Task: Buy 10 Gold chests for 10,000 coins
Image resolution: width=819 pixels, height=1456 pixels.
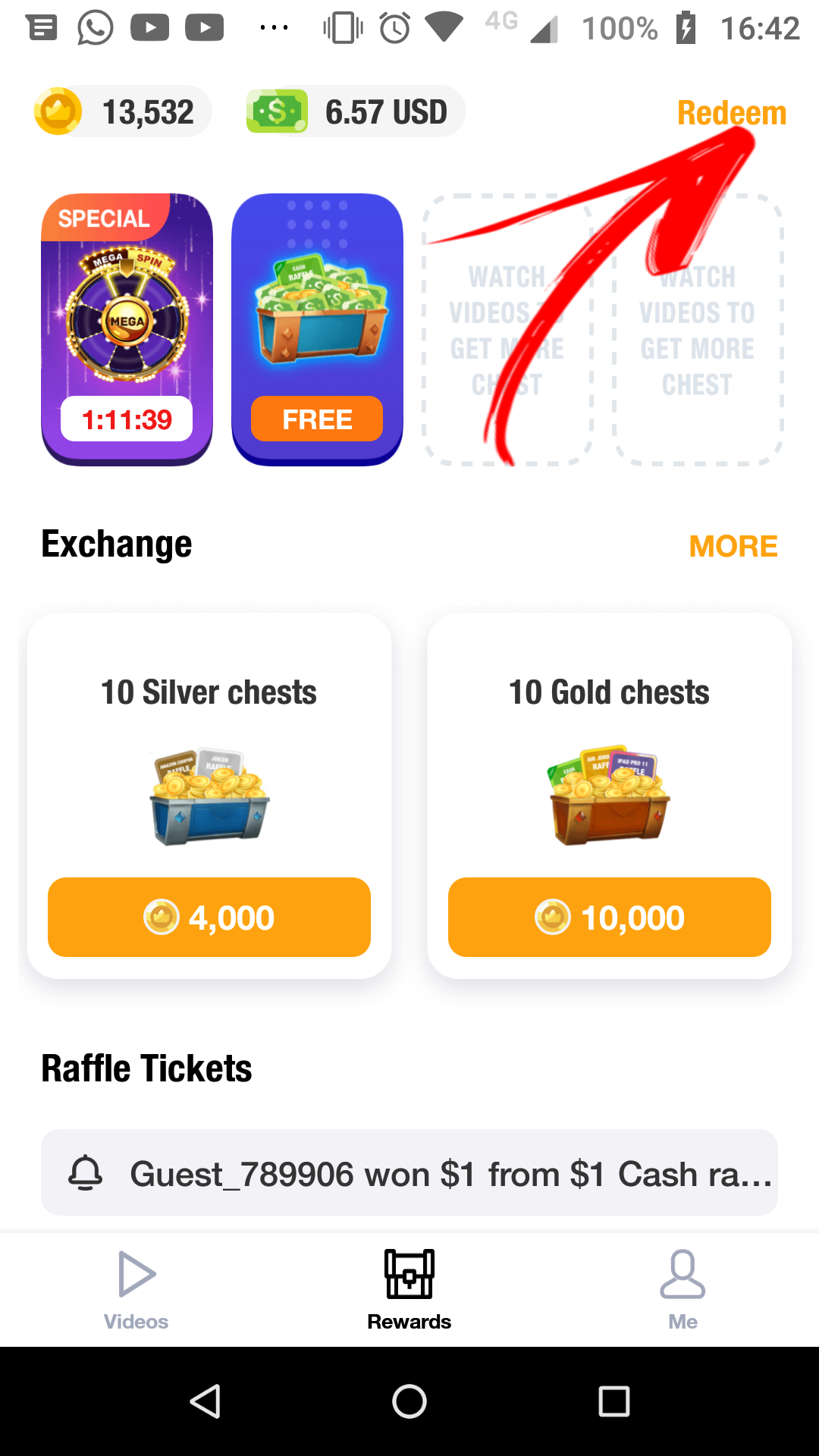Action: click(609, 917)
